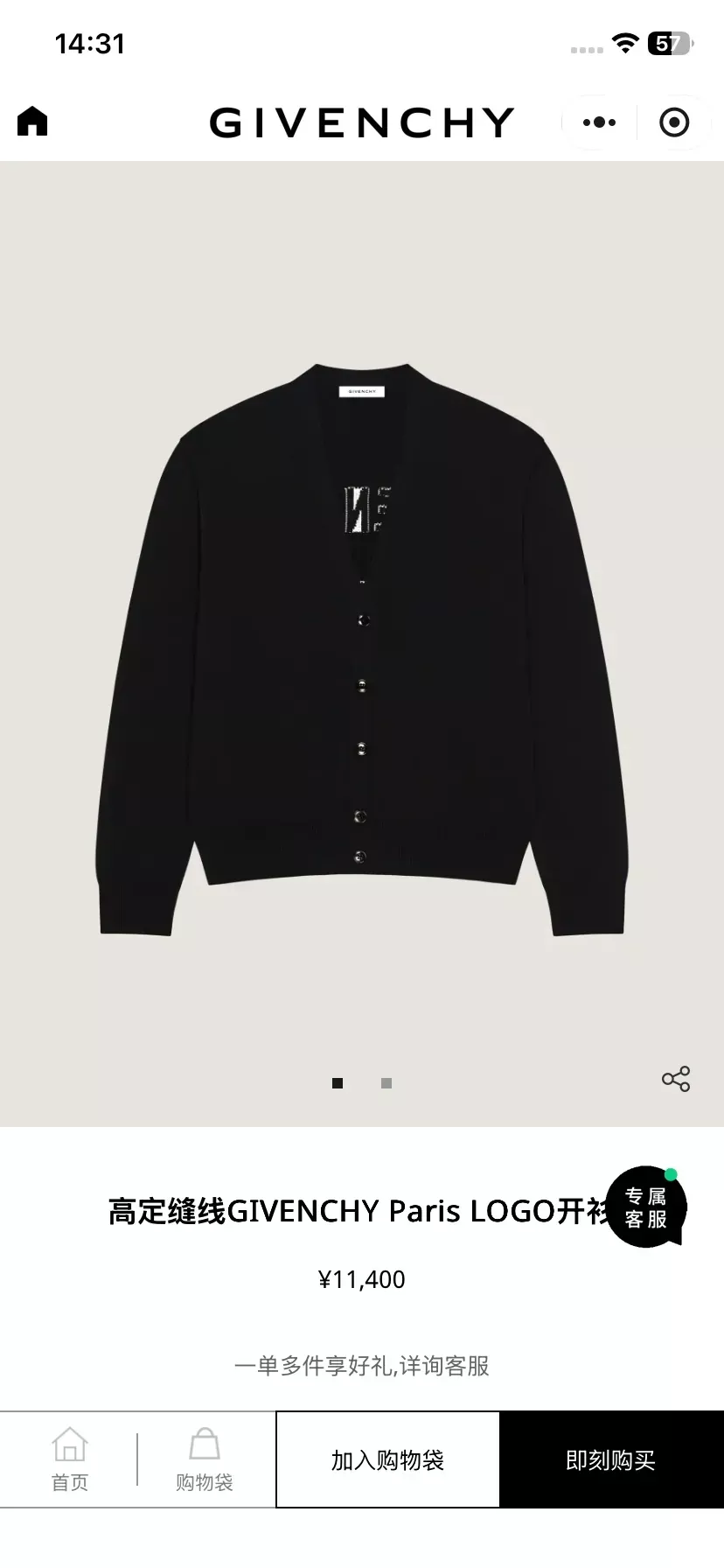Close the mini program with the circle icon
724x1568 pixels.
click(674, 122)
